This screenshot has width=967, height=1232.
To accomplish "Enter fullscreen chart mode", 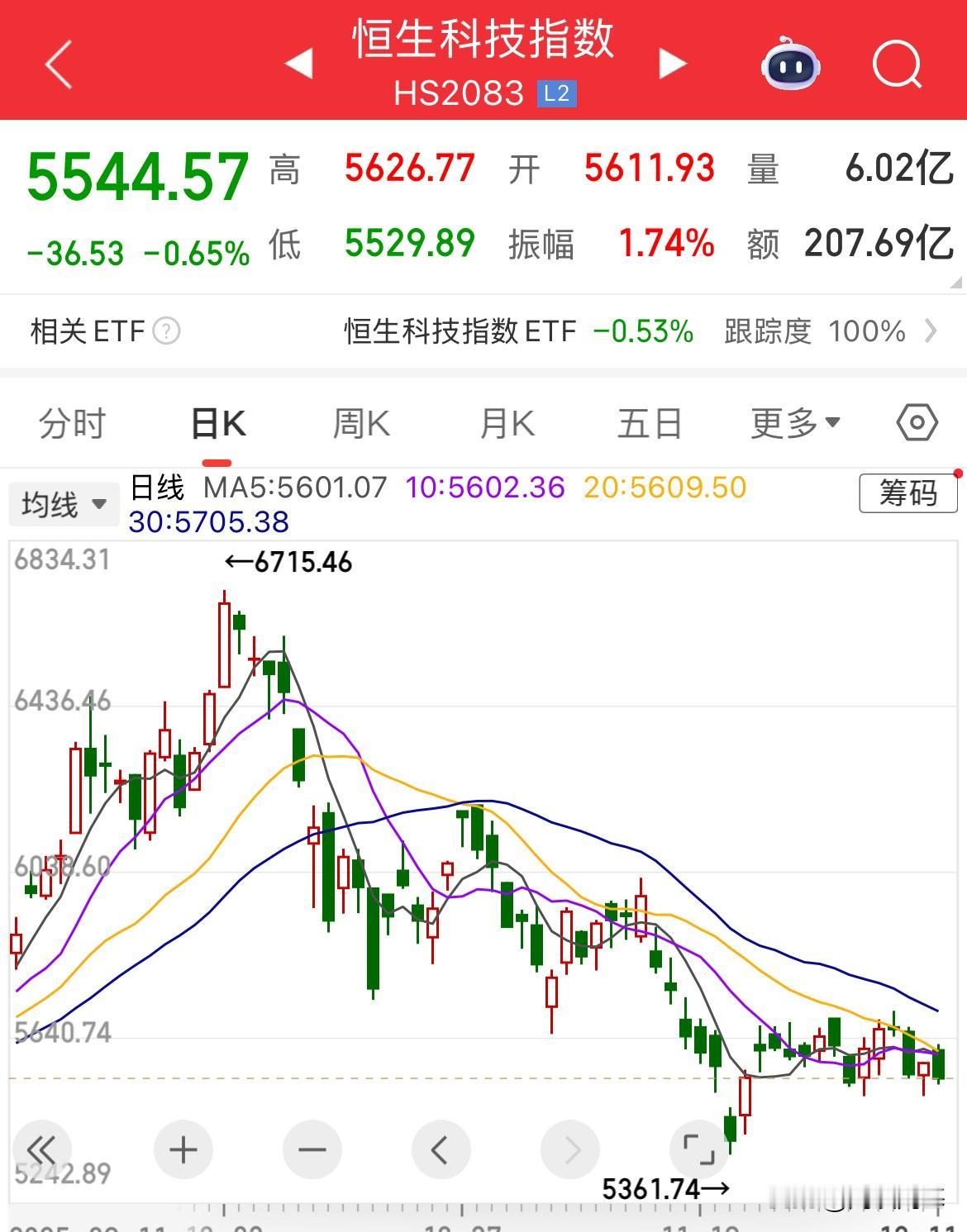I will (699, 1149).
